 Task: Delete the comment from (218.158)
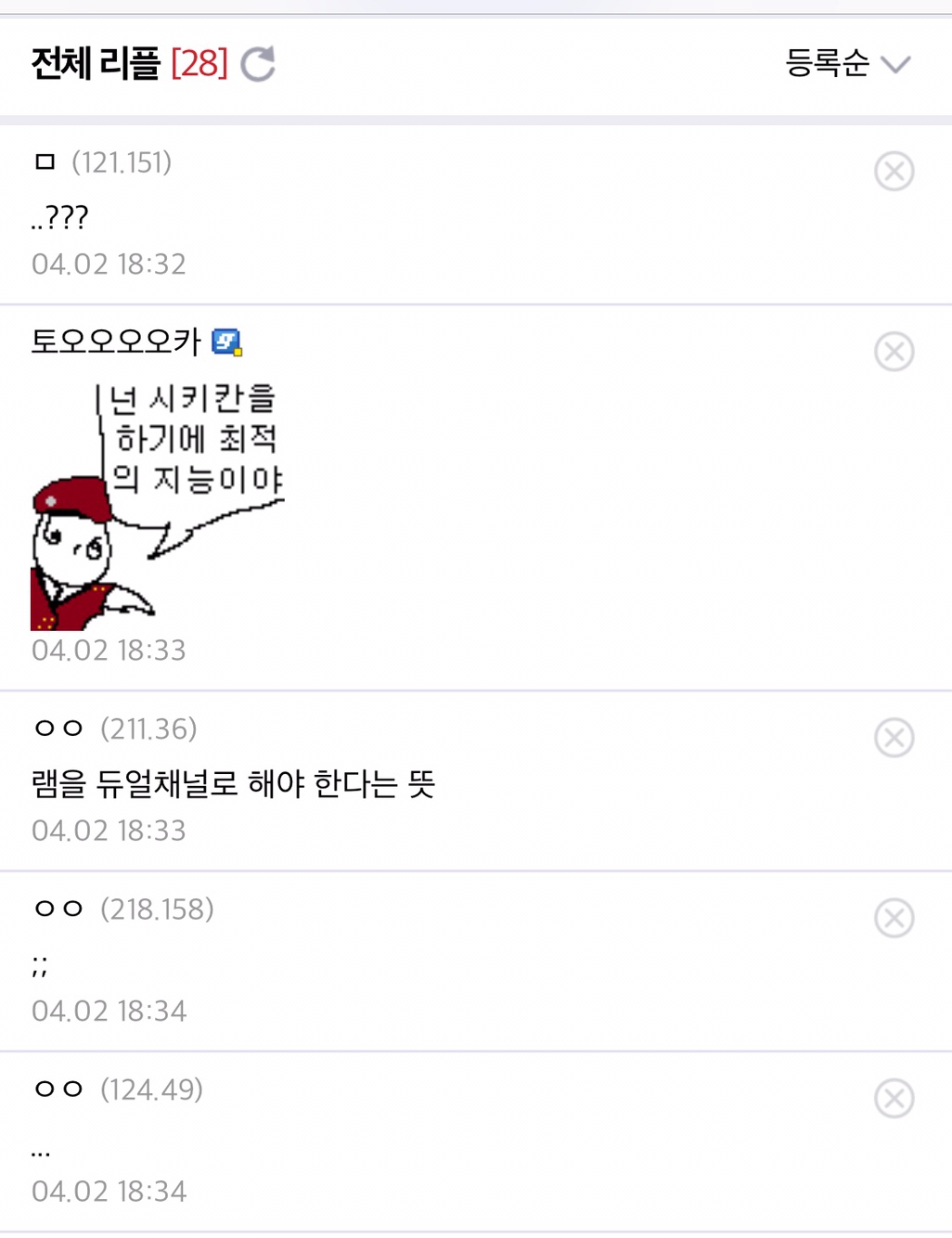pyautogui.click(x=894, y=918)
